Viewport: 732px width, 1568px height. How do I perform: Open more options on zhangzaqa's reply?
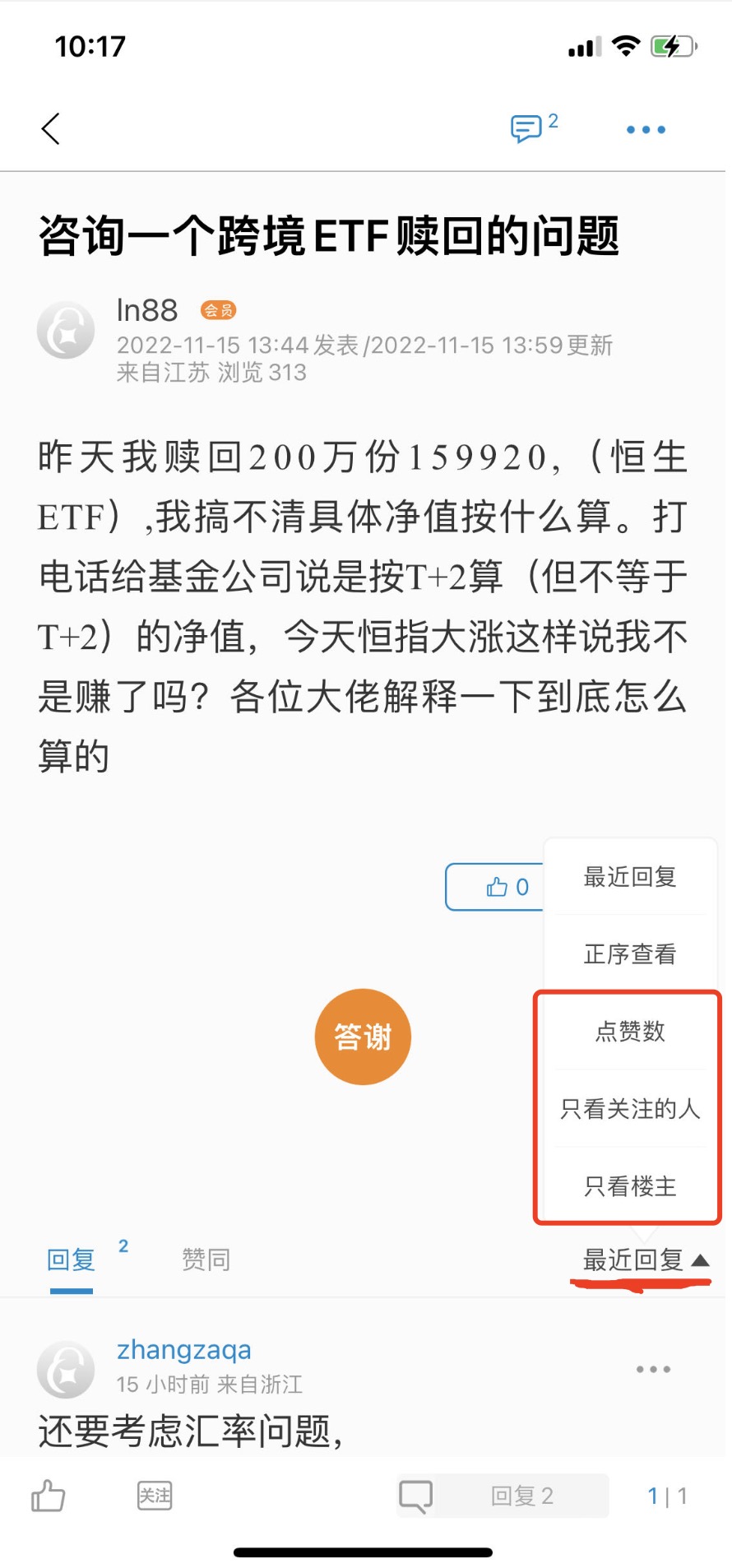point(653,1370)
